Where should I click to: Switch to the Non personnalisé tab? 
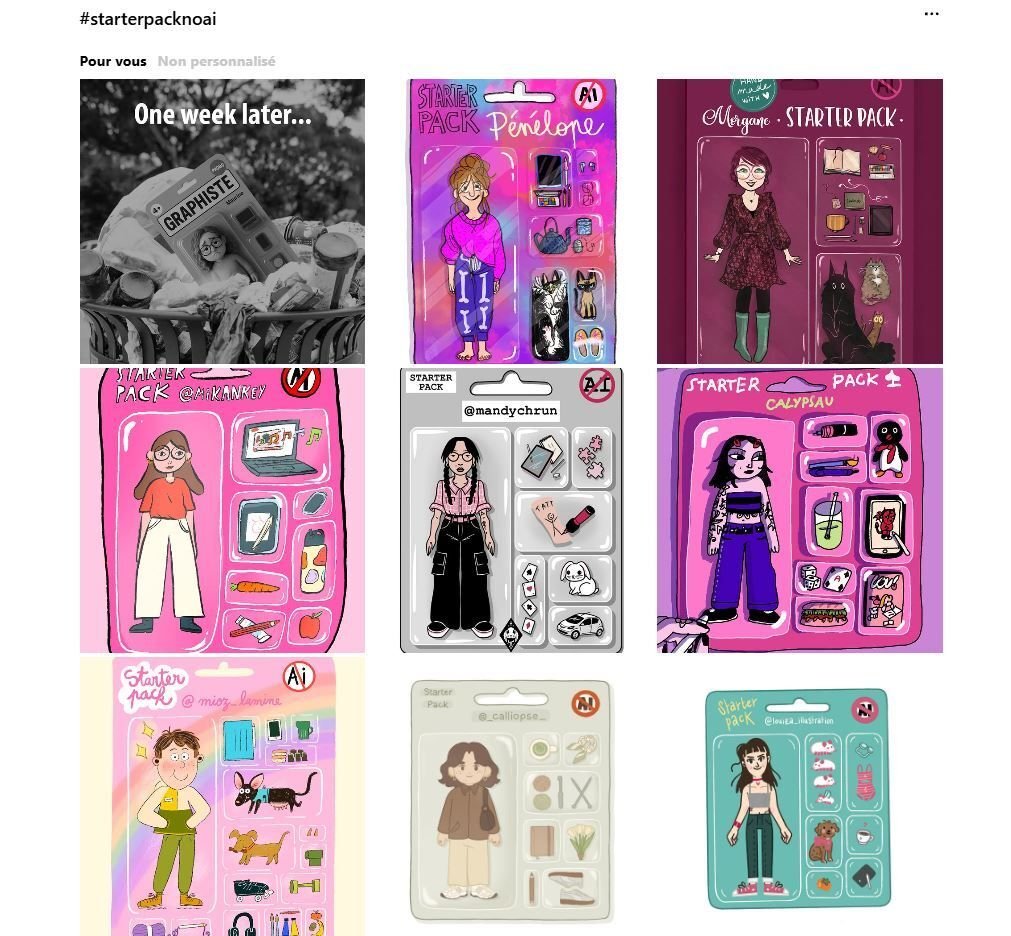[216, 61]
